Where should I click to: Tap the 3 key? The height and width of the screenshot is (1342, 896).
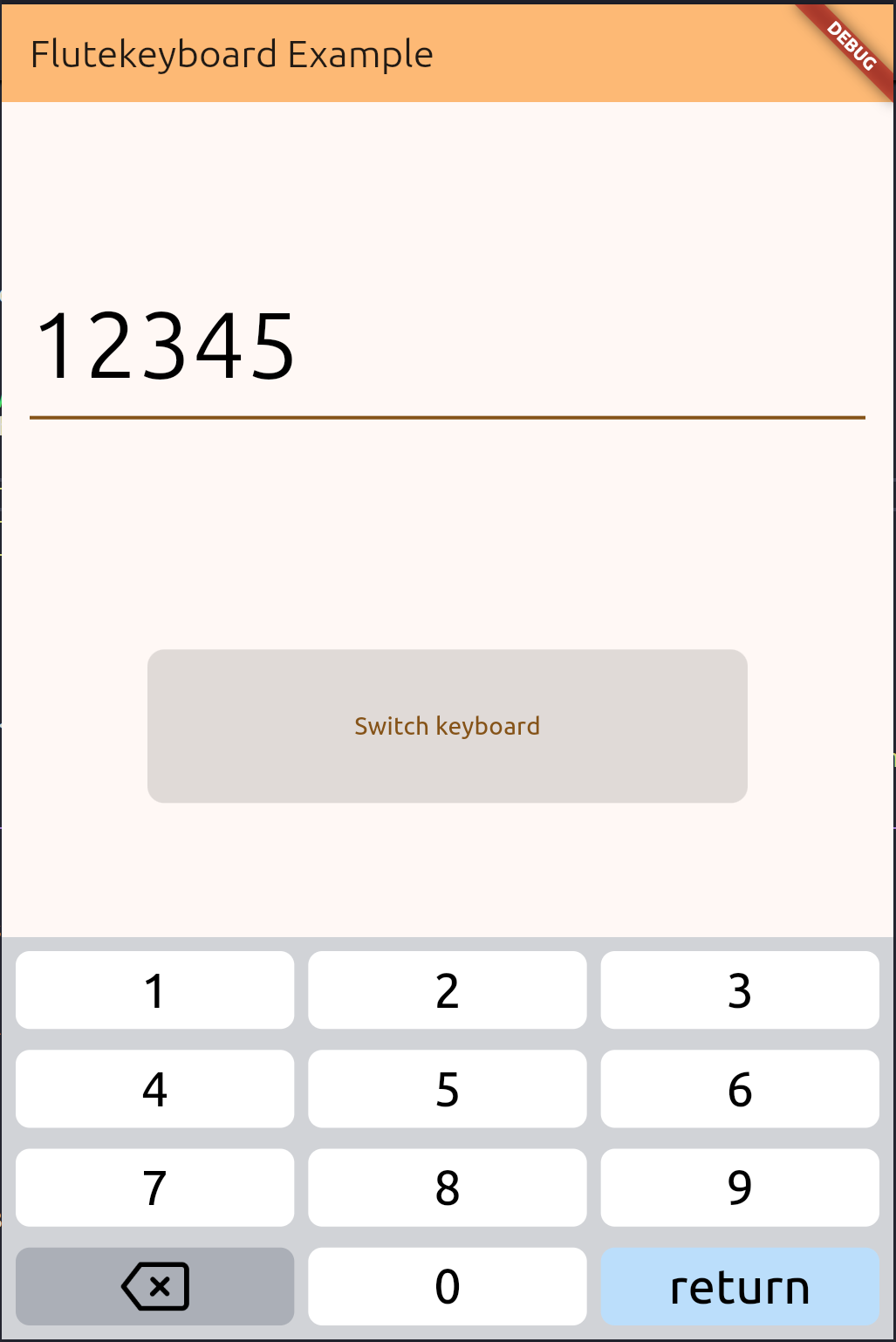point(739,989)
